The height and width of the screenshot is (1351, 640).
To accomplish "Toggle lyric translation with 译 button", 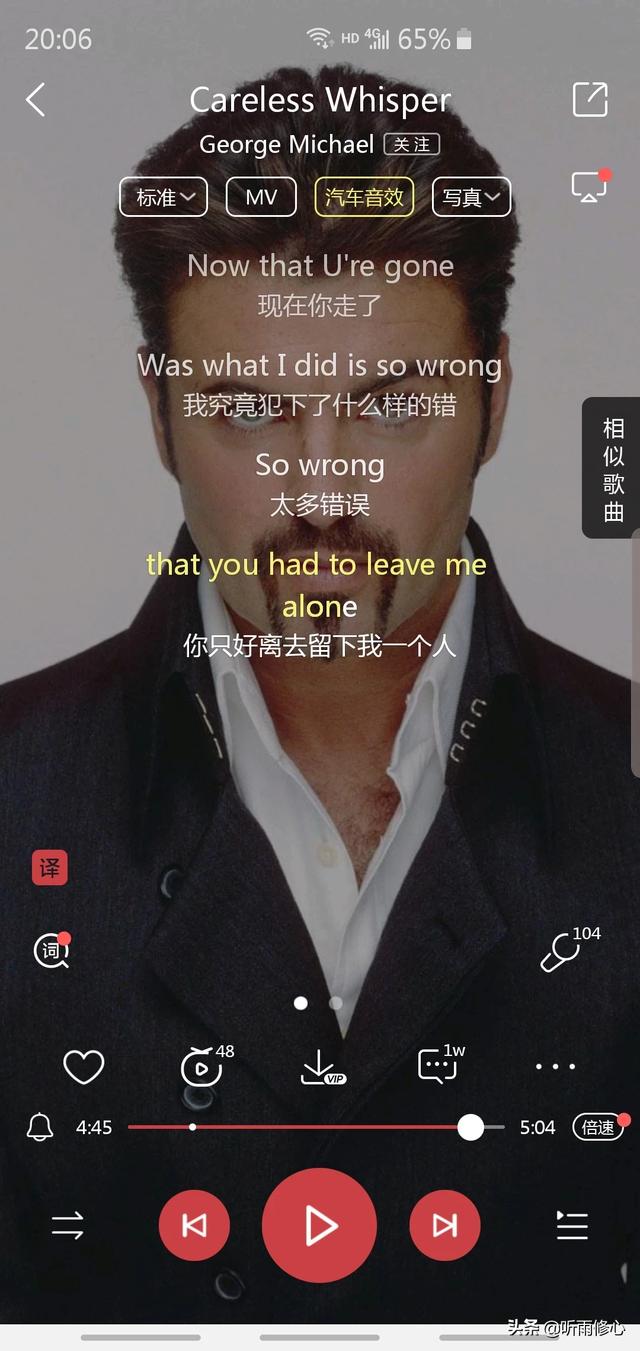I will click(50, 868).
